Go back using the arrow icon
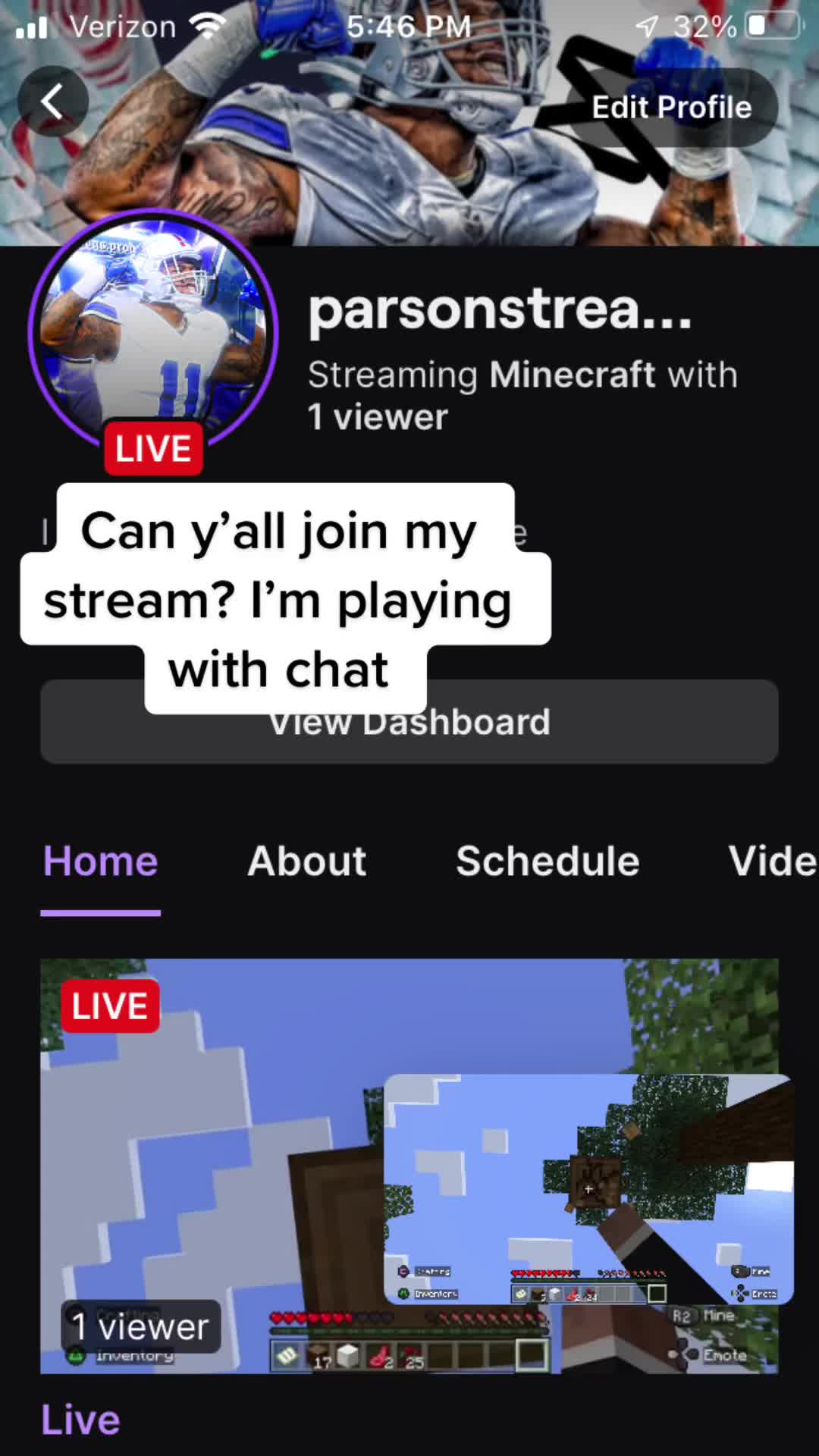The width and height of the screenshot is (819, 1456). click(x=52, y=102)
